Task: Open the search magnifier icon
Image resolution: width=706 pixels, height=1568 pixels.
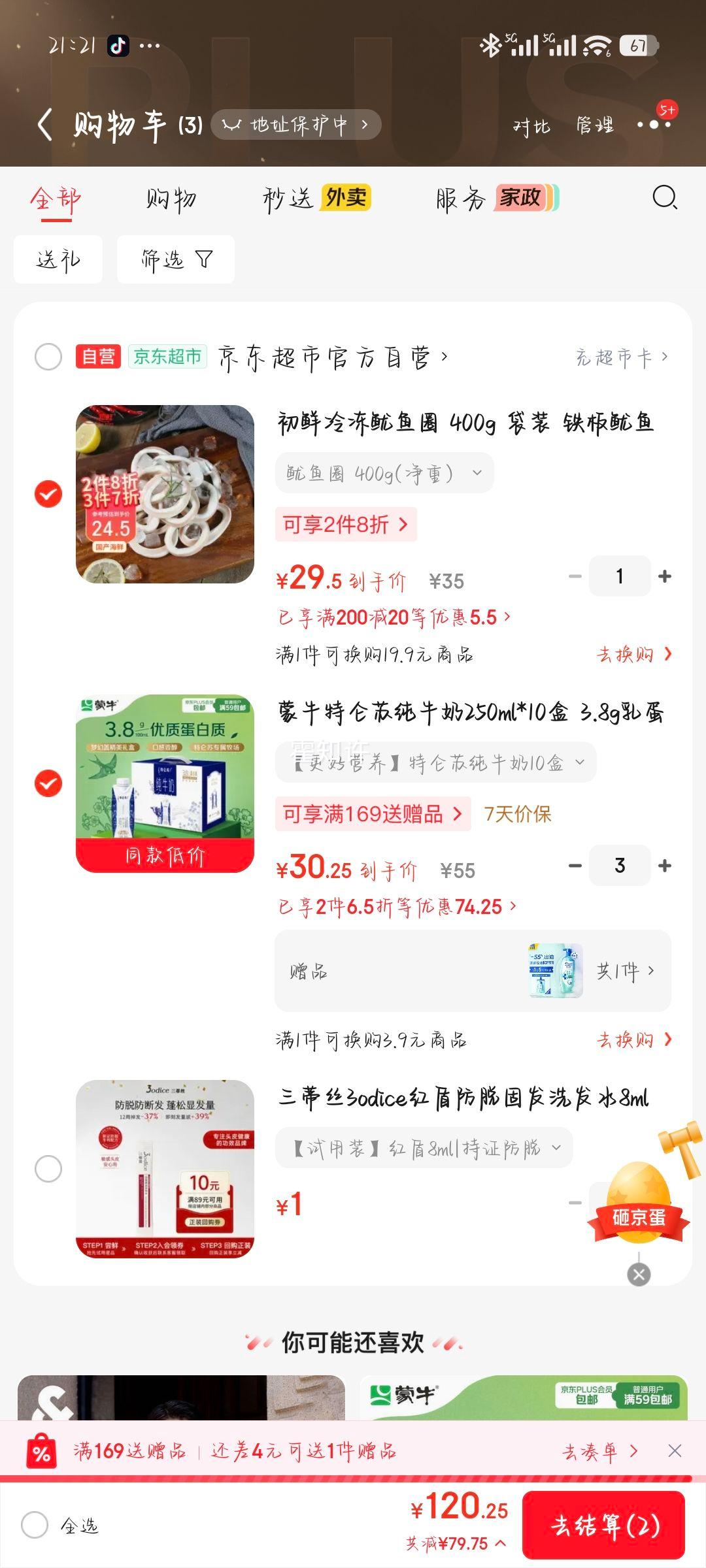Action: coord(664,198)
